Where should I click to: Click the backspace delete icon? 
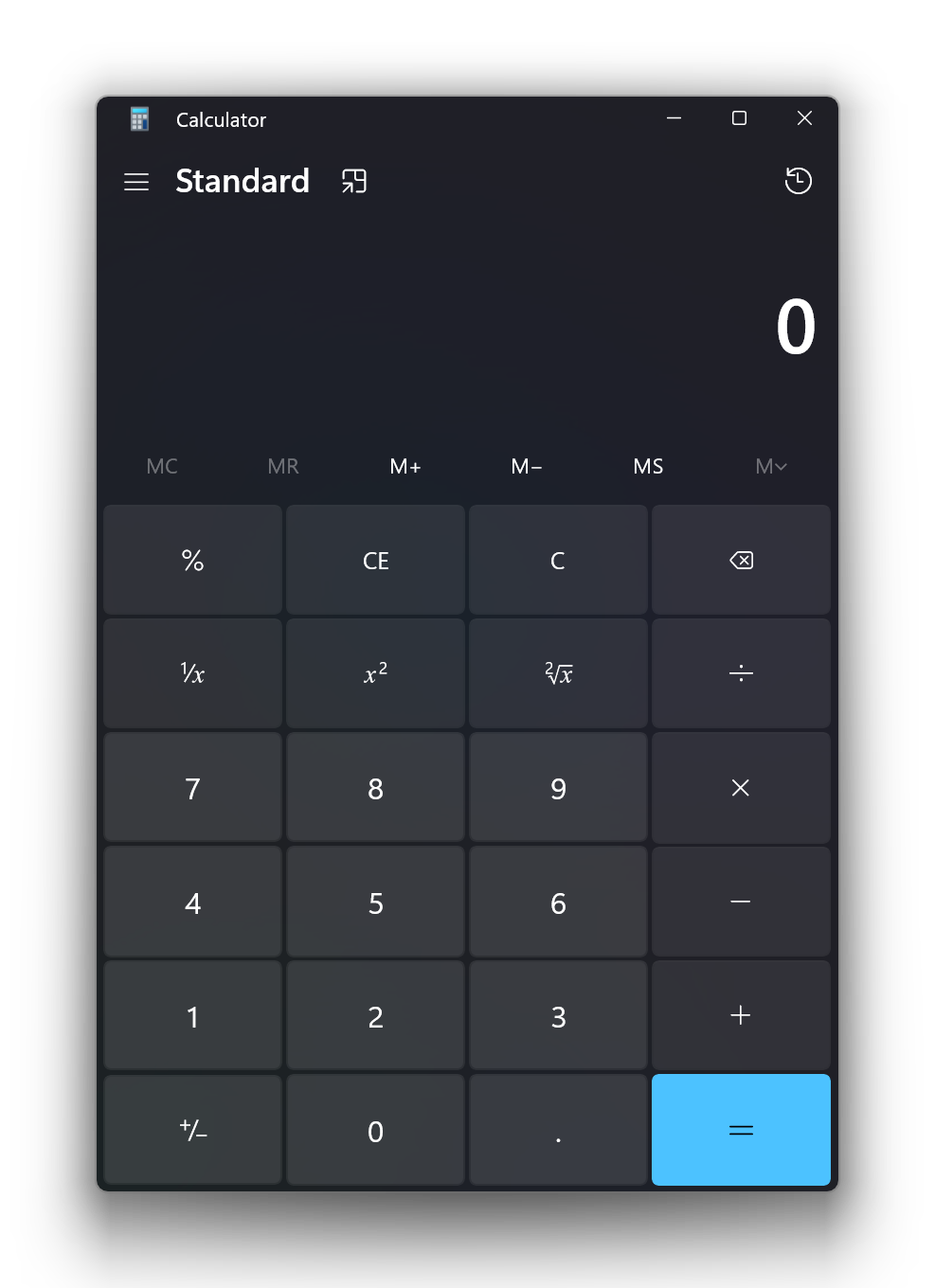(x=741, y=560)
